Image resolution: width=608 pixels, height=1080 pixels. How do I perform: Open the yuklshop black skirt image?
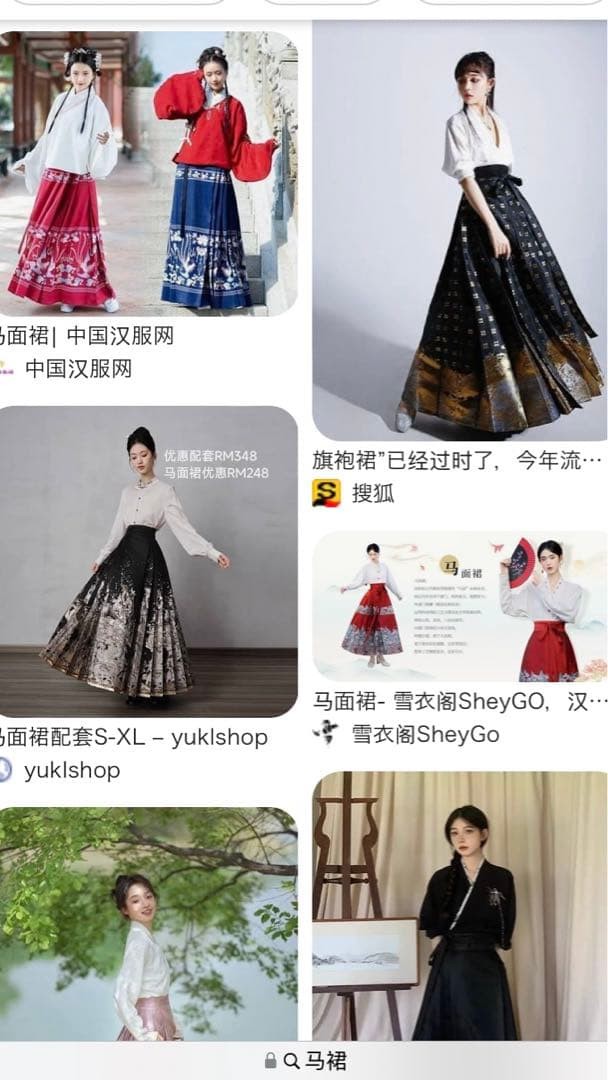point(148,561)
